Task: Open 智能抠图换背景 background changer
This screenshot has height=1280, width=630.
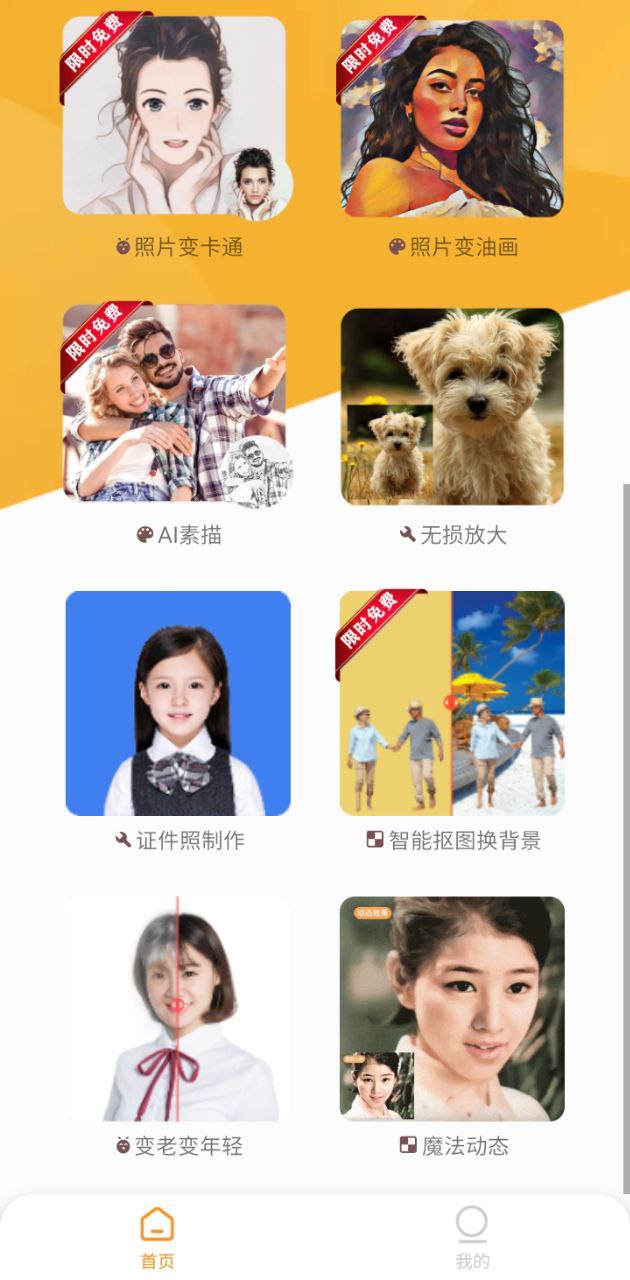Action: click(x=452, y=703)
